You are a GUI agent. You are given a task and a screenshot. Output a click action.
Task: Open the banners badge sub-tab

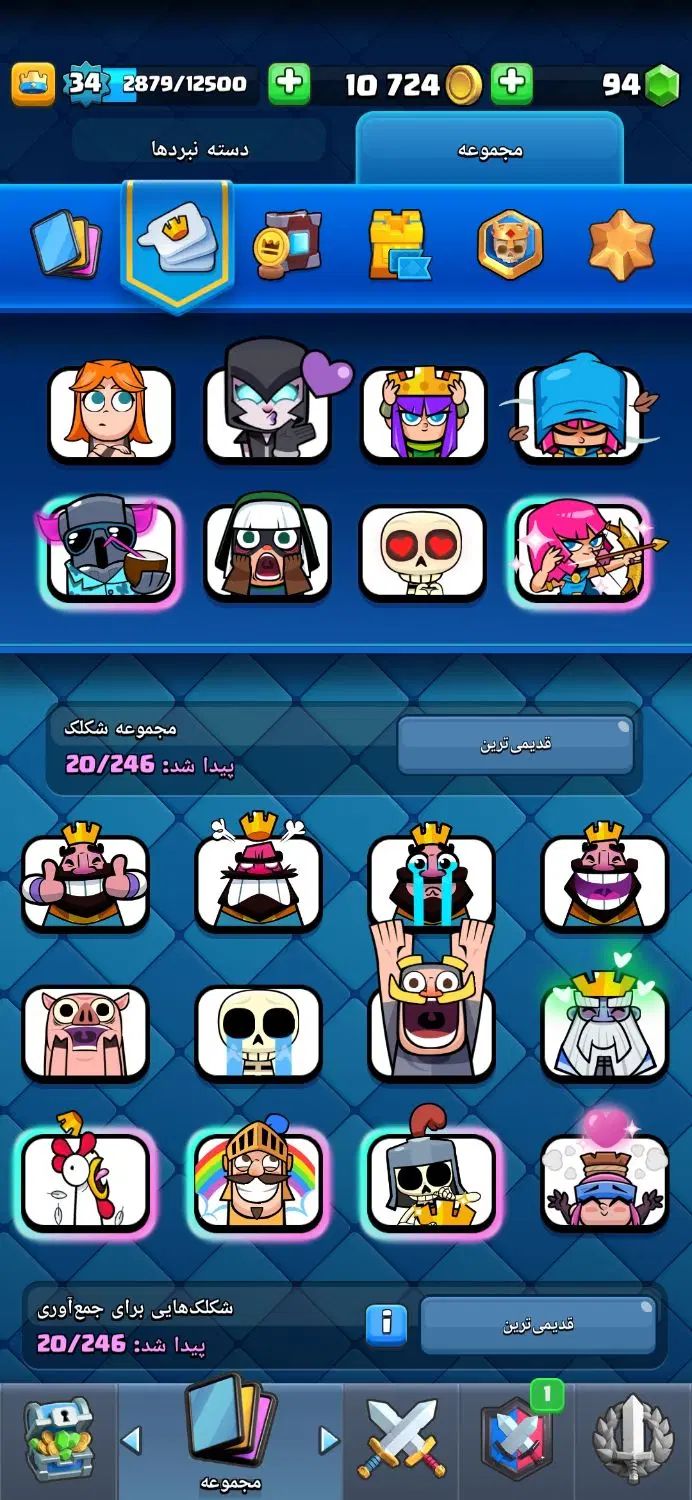509,243
